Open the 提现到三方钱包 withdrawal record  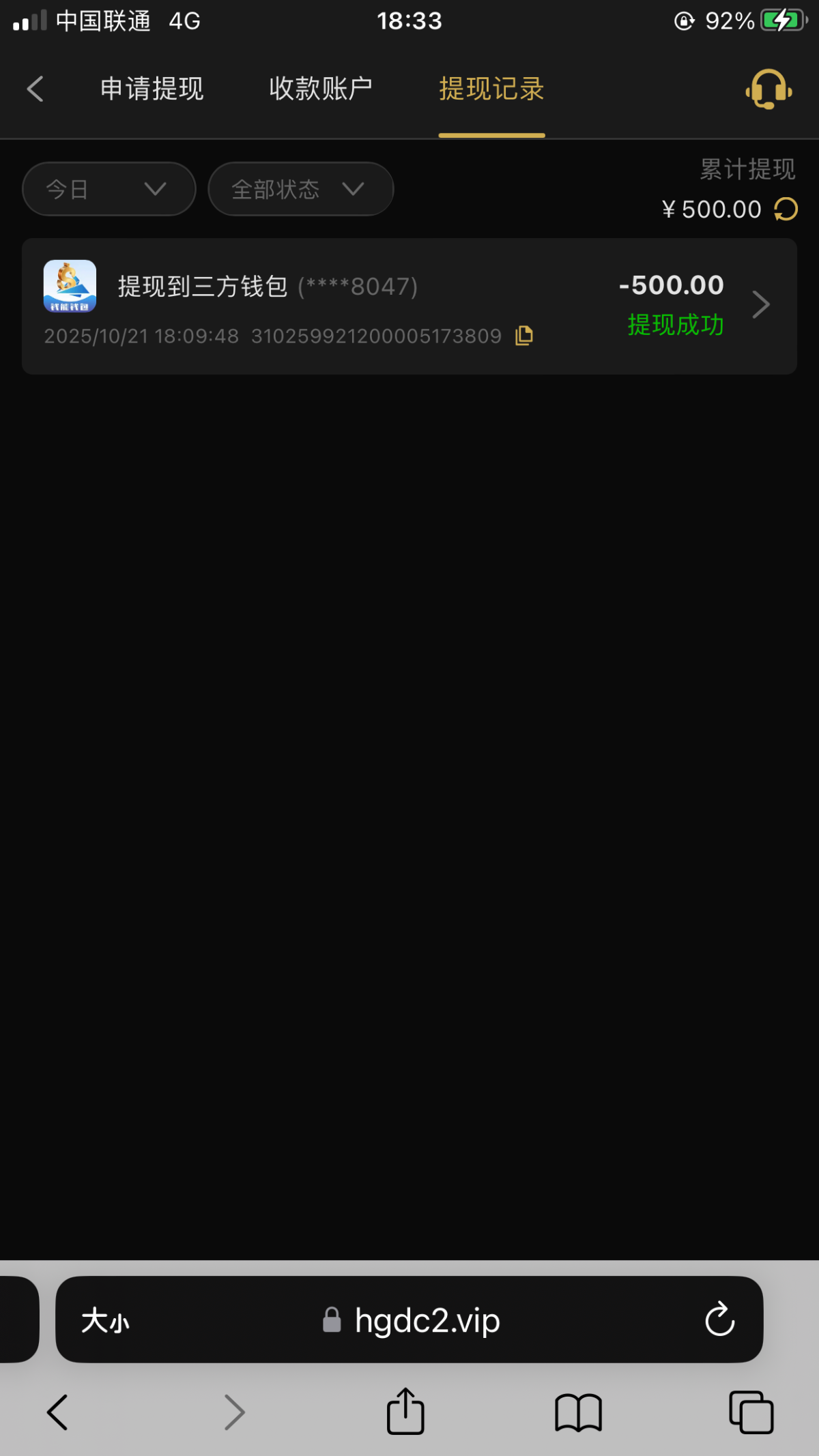(x=409, y=306)
